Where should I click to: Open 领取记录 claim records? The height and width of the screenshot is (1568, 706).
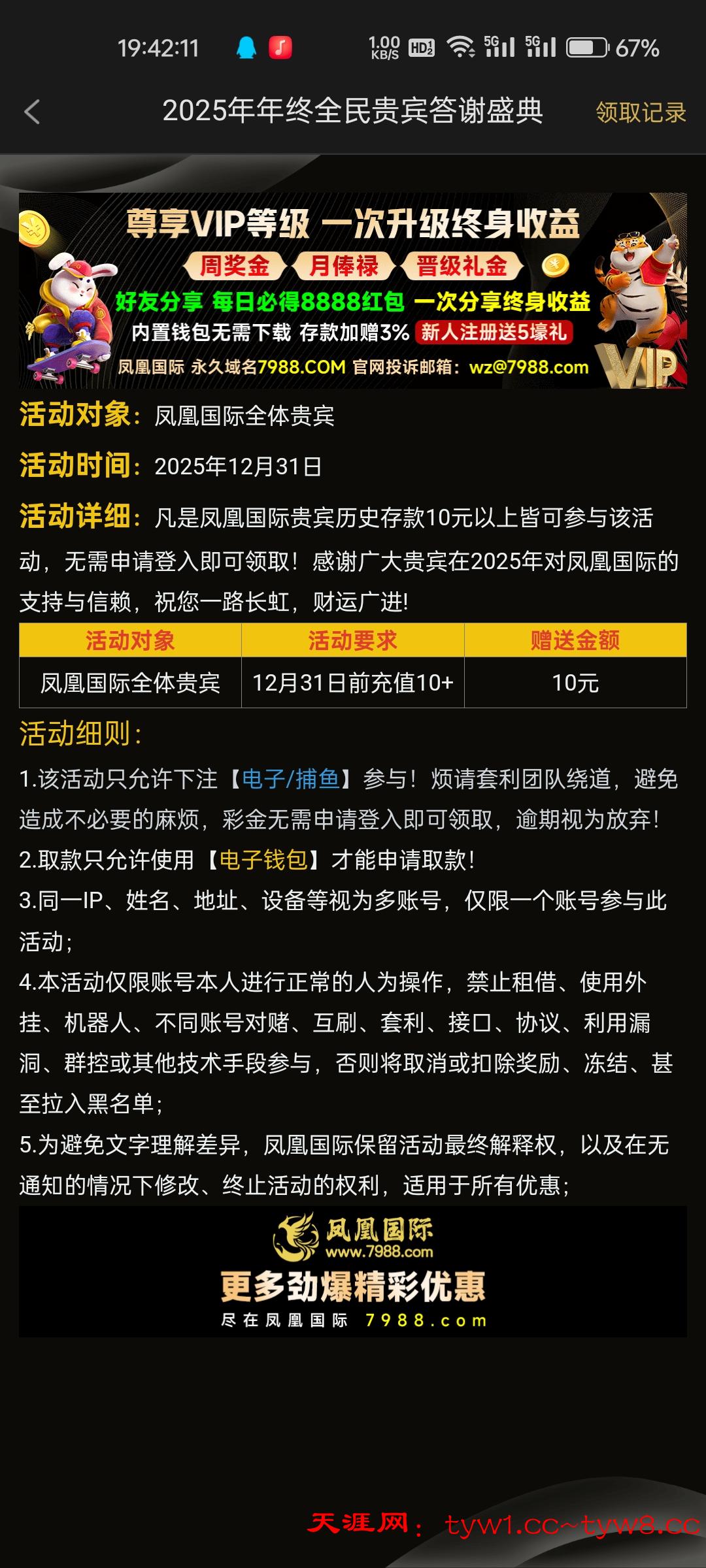pyautogui.click(x=640, y=112)
